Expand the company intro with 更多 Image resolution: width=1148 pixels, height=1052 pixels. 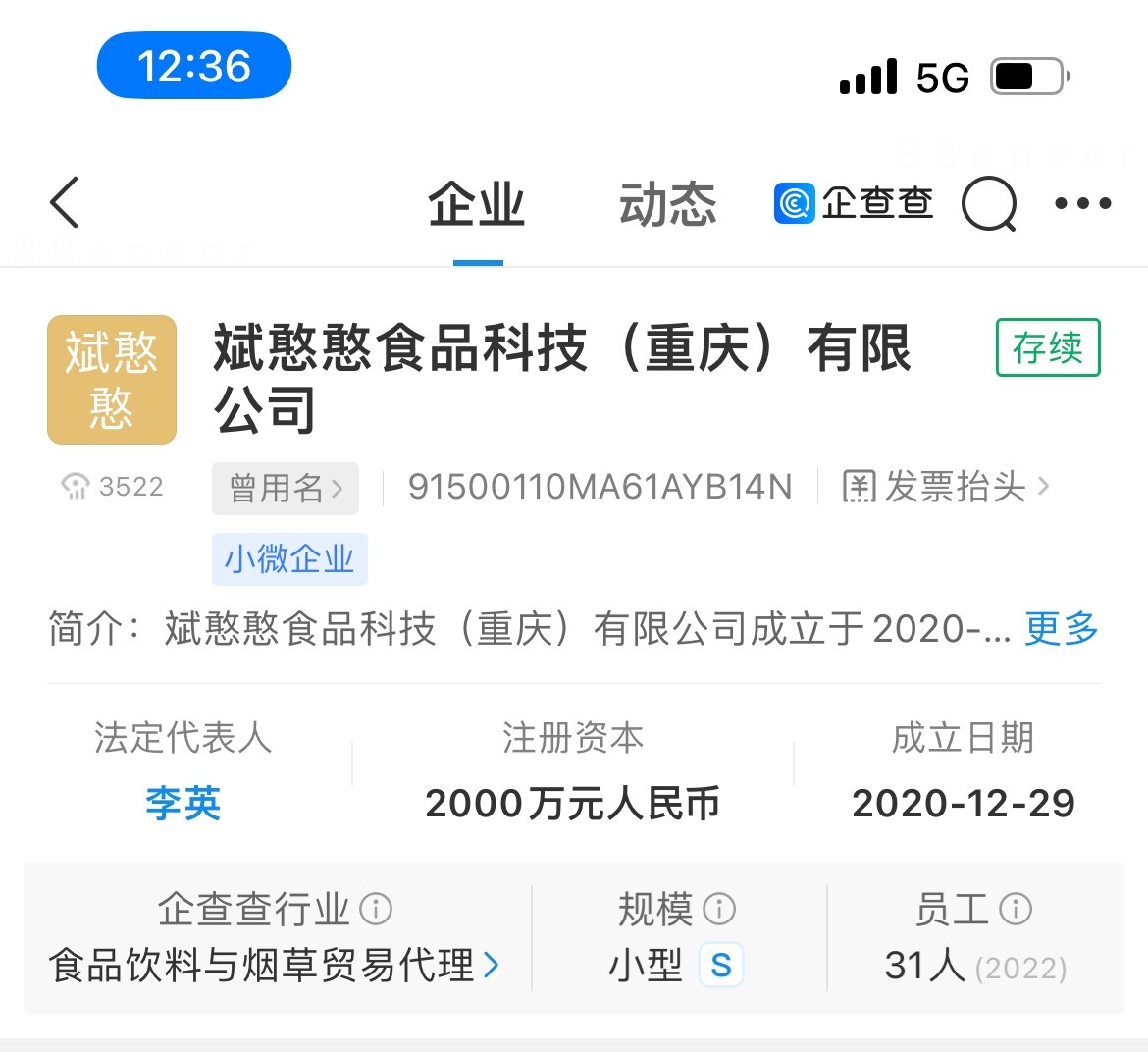(x=1061, y=628)
